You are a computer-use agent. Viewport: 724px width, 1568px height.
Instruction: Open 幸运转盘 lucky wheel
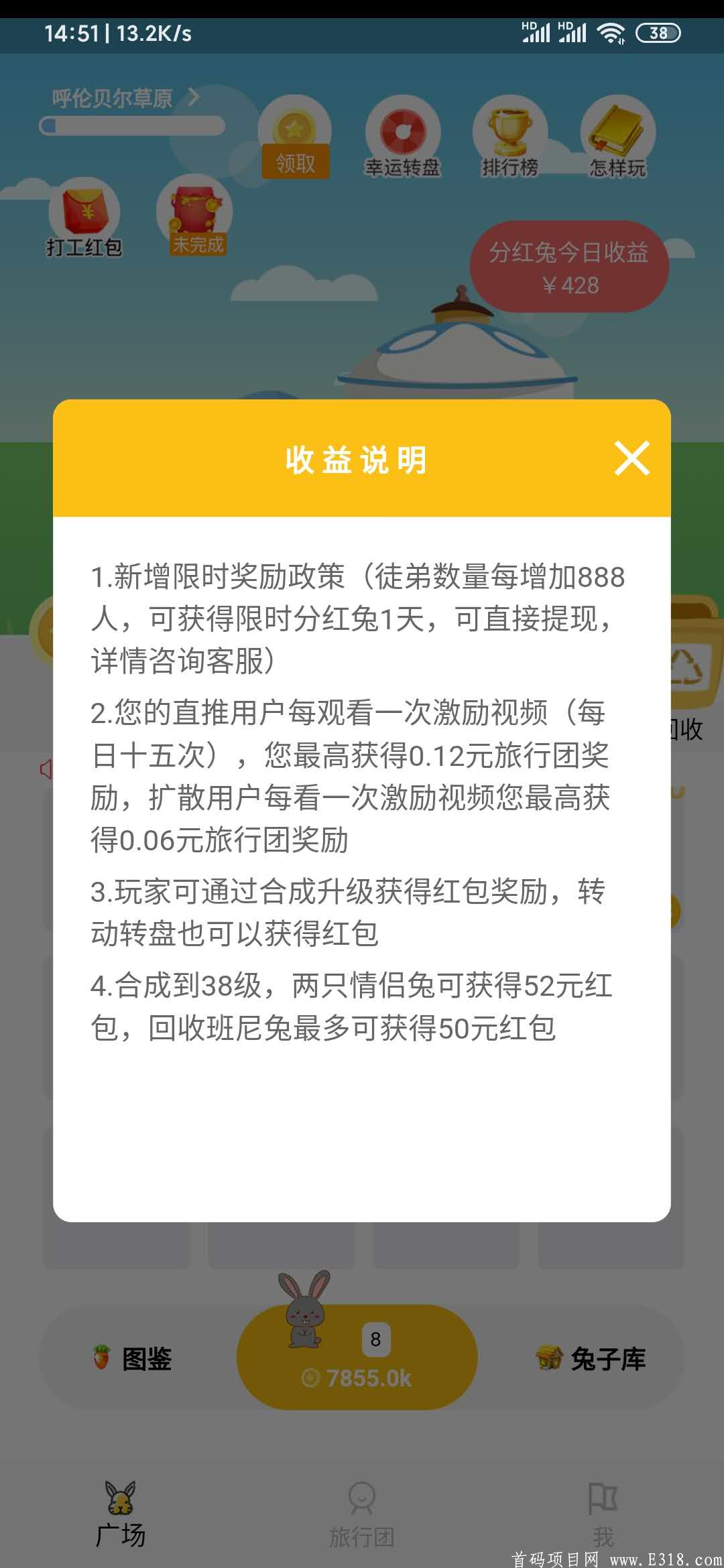(x=402, y=137)
